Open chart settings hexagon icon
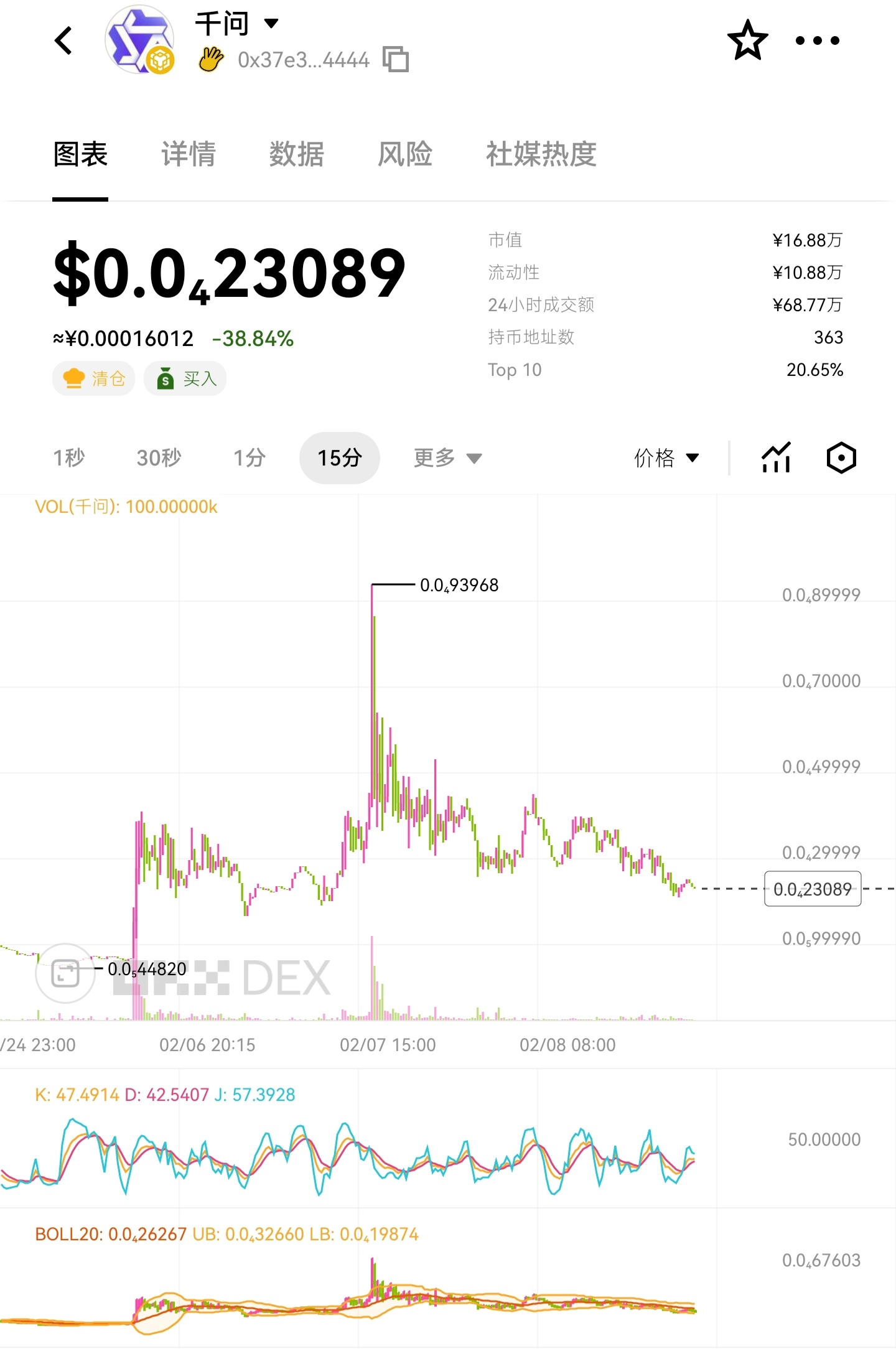This screenshot has width=896, height=1361. point(841,458)
